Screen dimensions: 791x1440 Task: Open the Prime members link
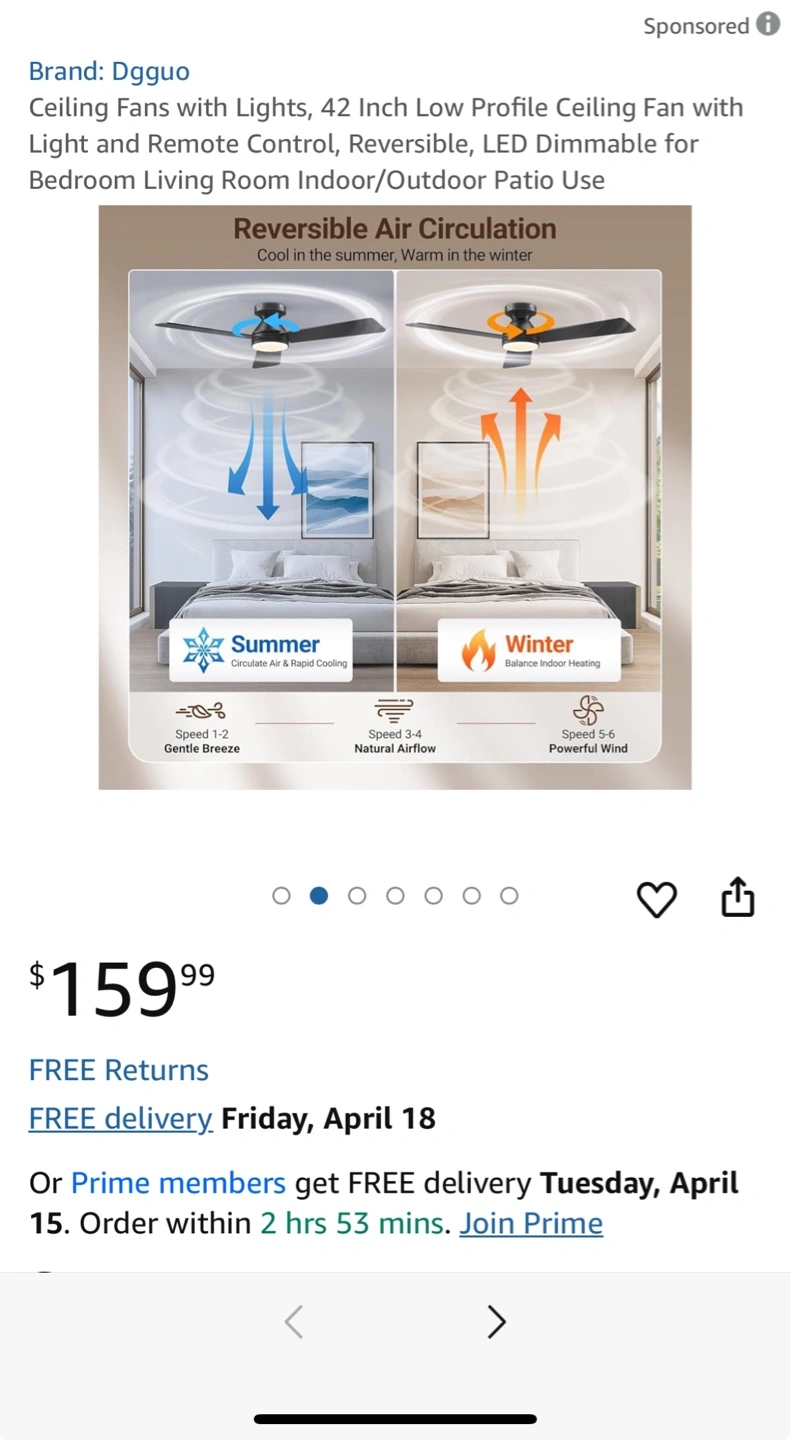pyautogui.click(x=178, y=1183)
